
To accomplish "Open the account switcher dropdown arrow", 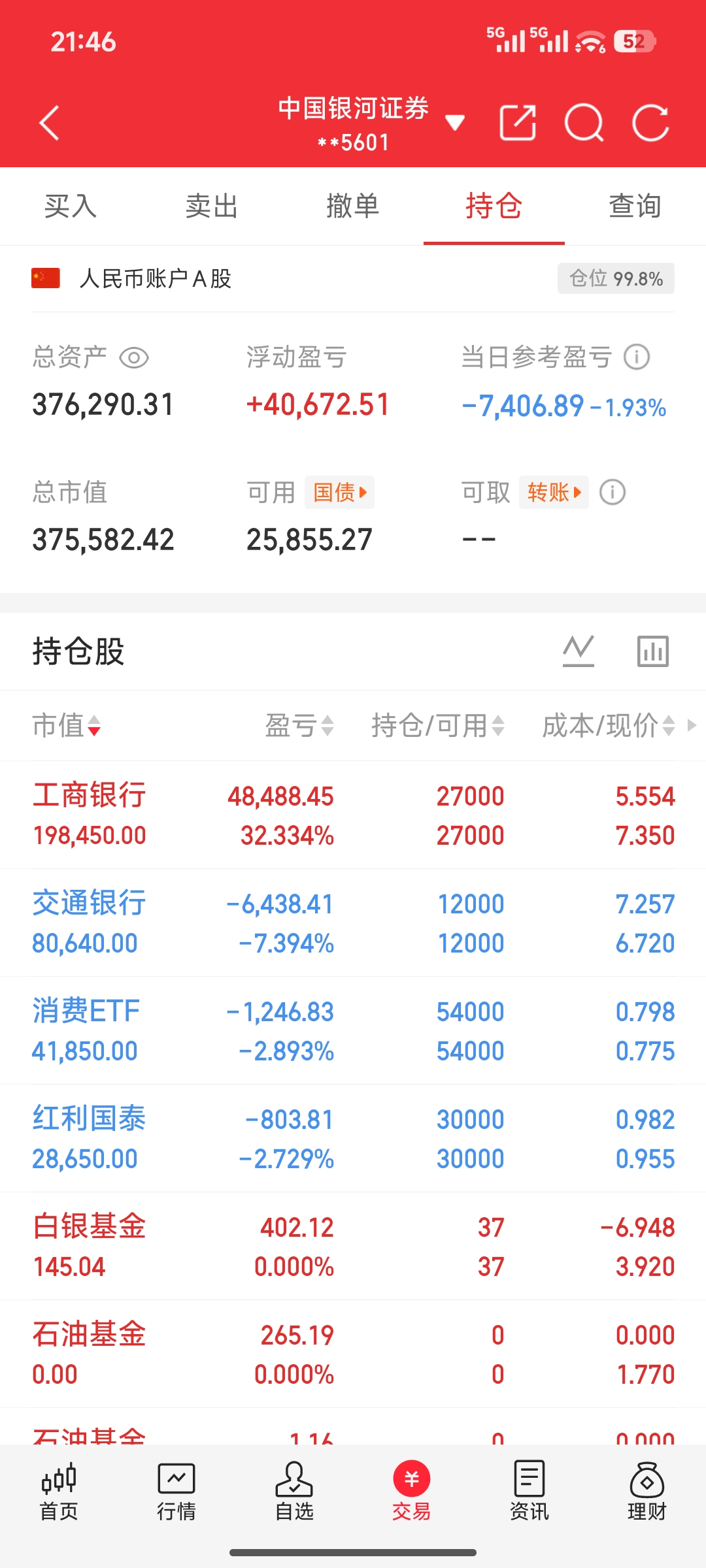I will pyautogui.click(x=454, y=122).
